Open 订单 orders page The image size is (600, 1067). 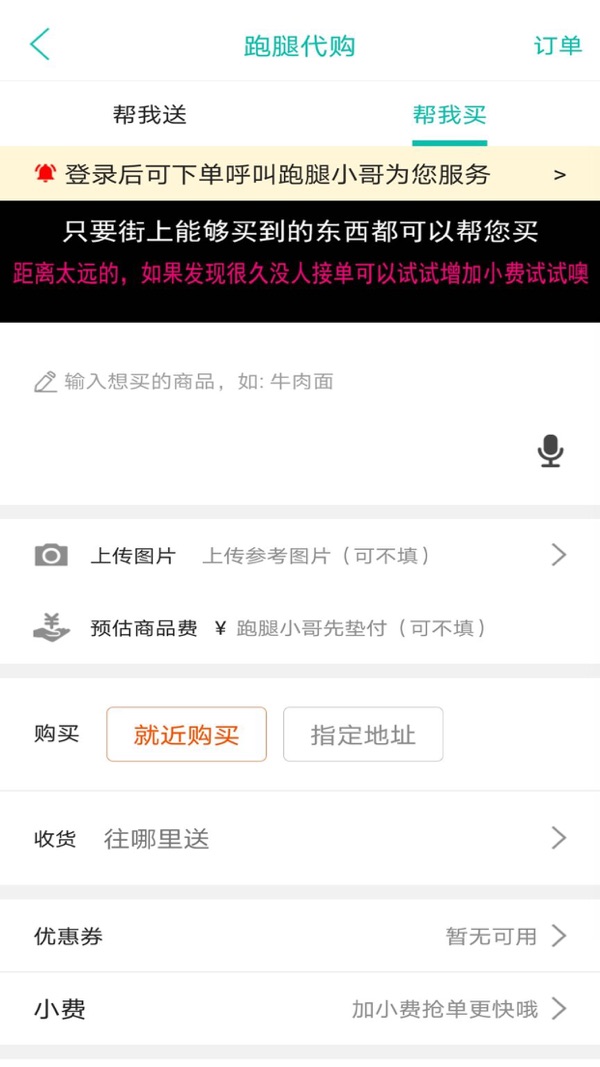click(x=557, y=46)
